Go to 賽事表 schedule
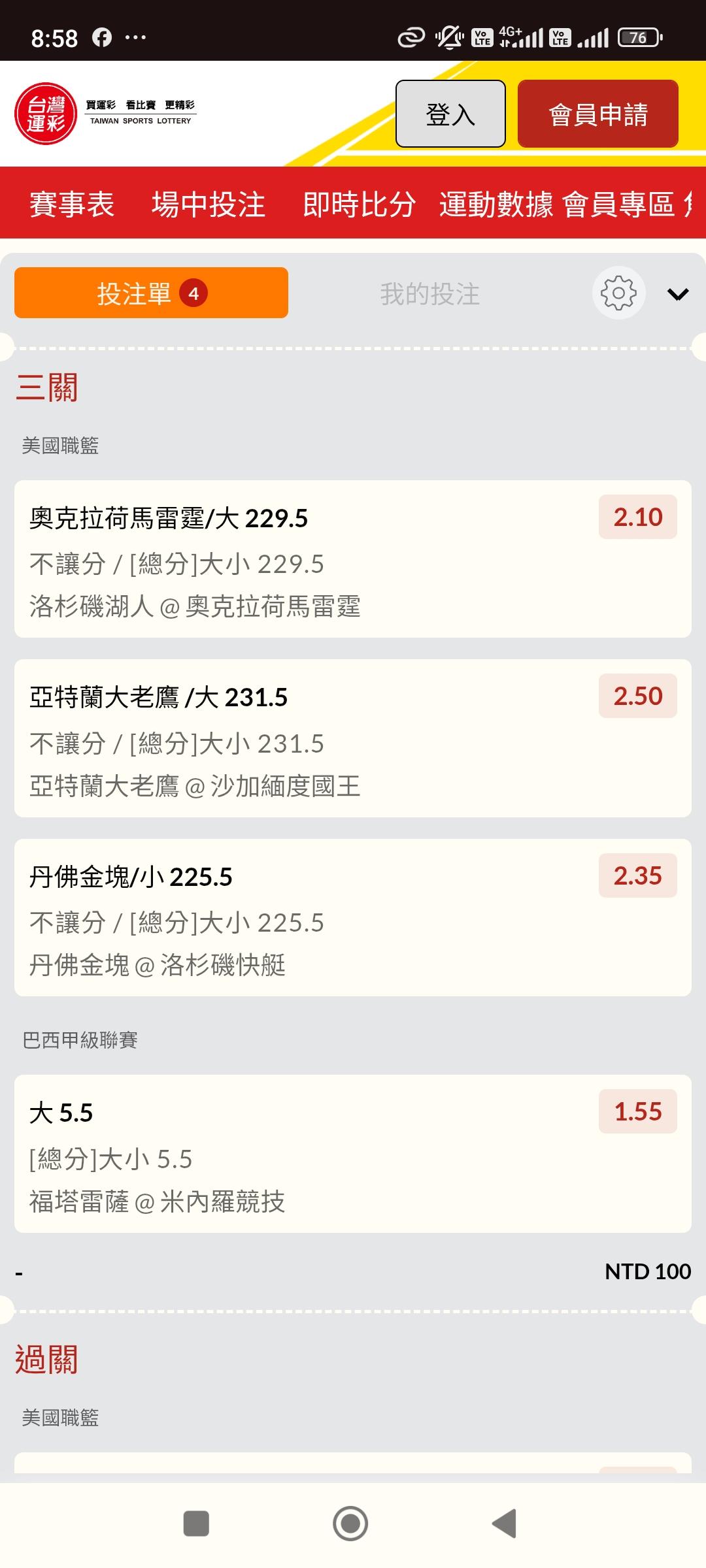The width and height of the screenshot is (706, 1568). pos(72,204)
